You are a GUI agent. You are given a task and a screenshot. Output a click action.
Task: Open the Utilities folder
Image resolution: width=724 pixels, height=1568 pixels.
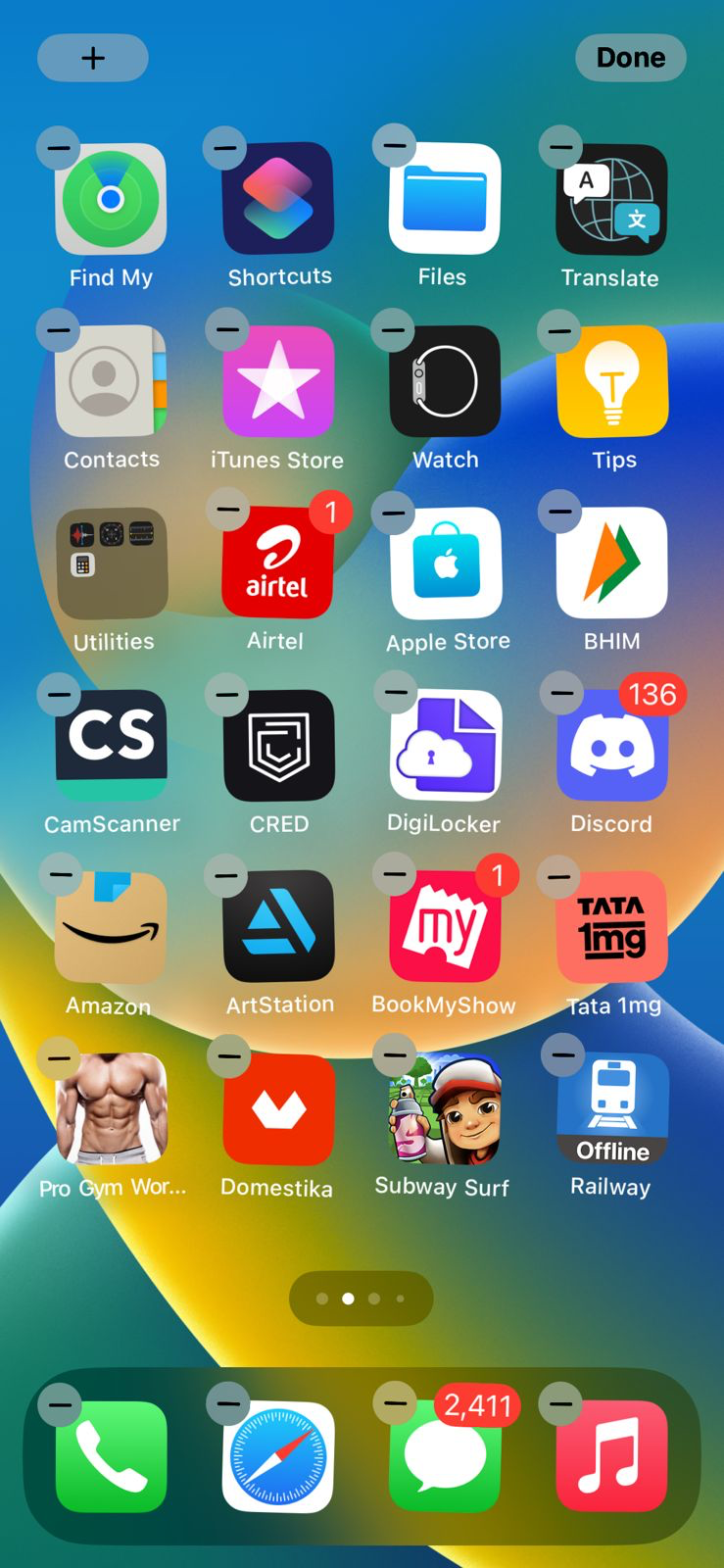[x=112, y=563]
